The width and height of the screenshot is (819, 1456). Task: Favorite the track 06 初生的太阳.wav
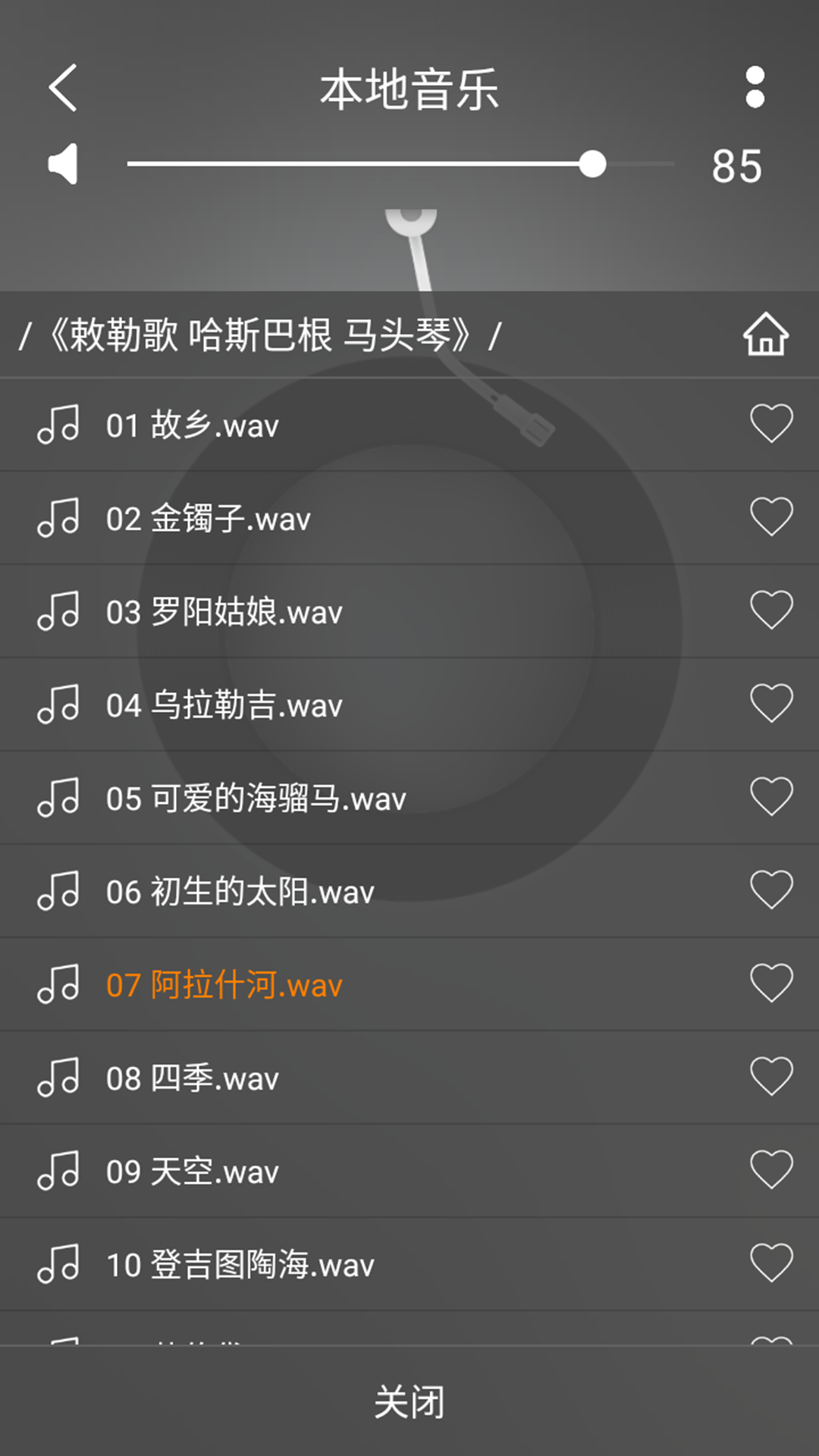[x=772, y=890]
